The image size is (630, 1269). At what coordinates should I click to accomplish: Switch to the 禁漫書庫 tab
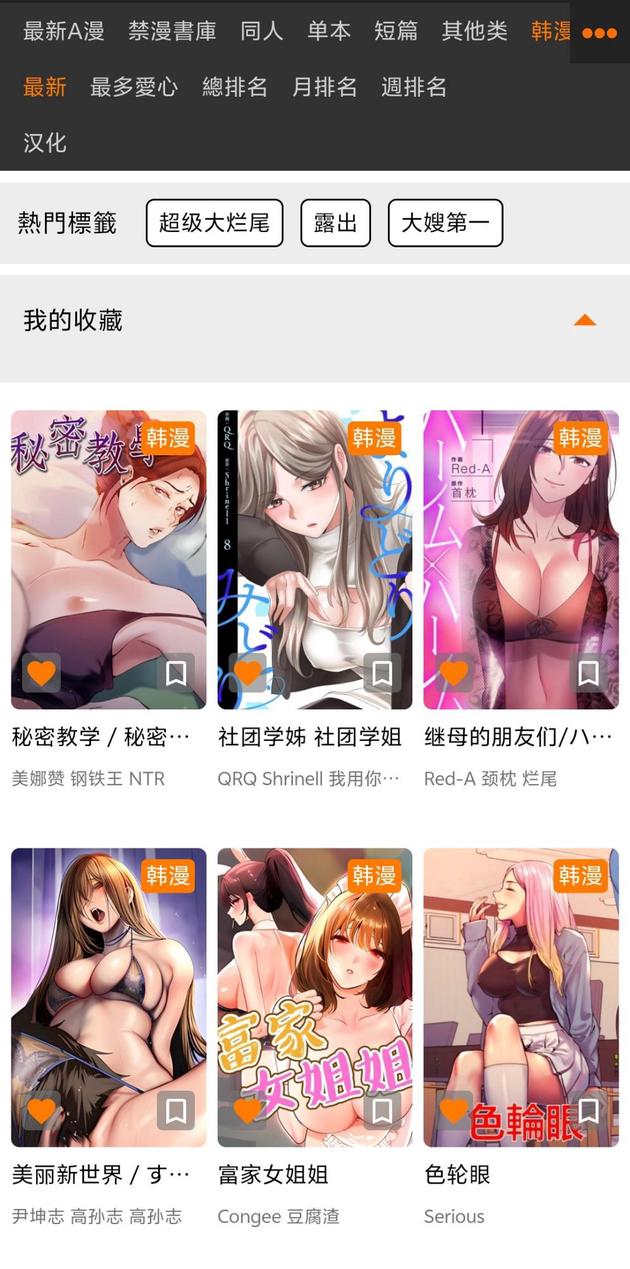172,31
